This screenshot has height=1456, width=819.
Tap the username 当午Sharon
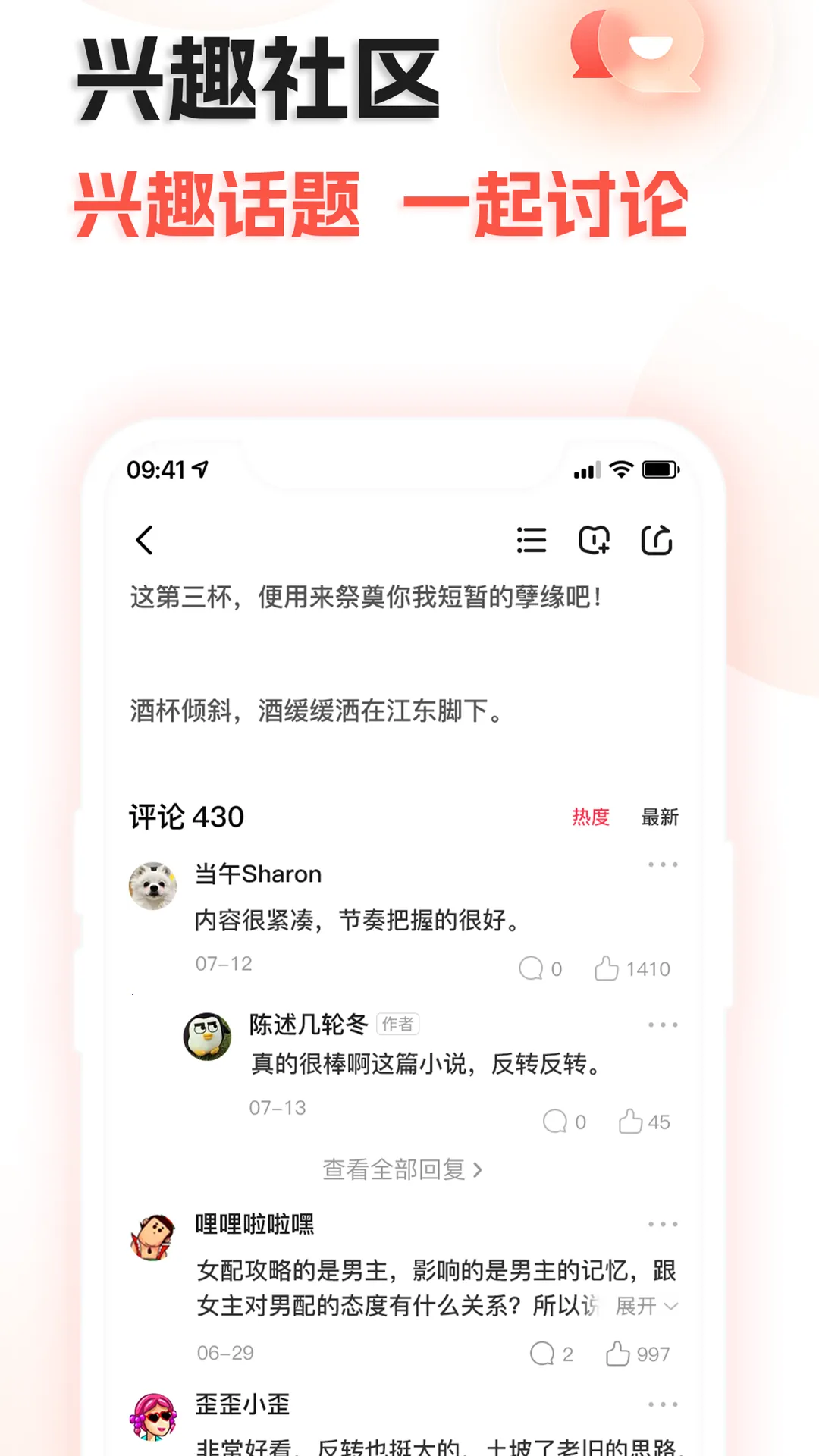tap(257, 874)
